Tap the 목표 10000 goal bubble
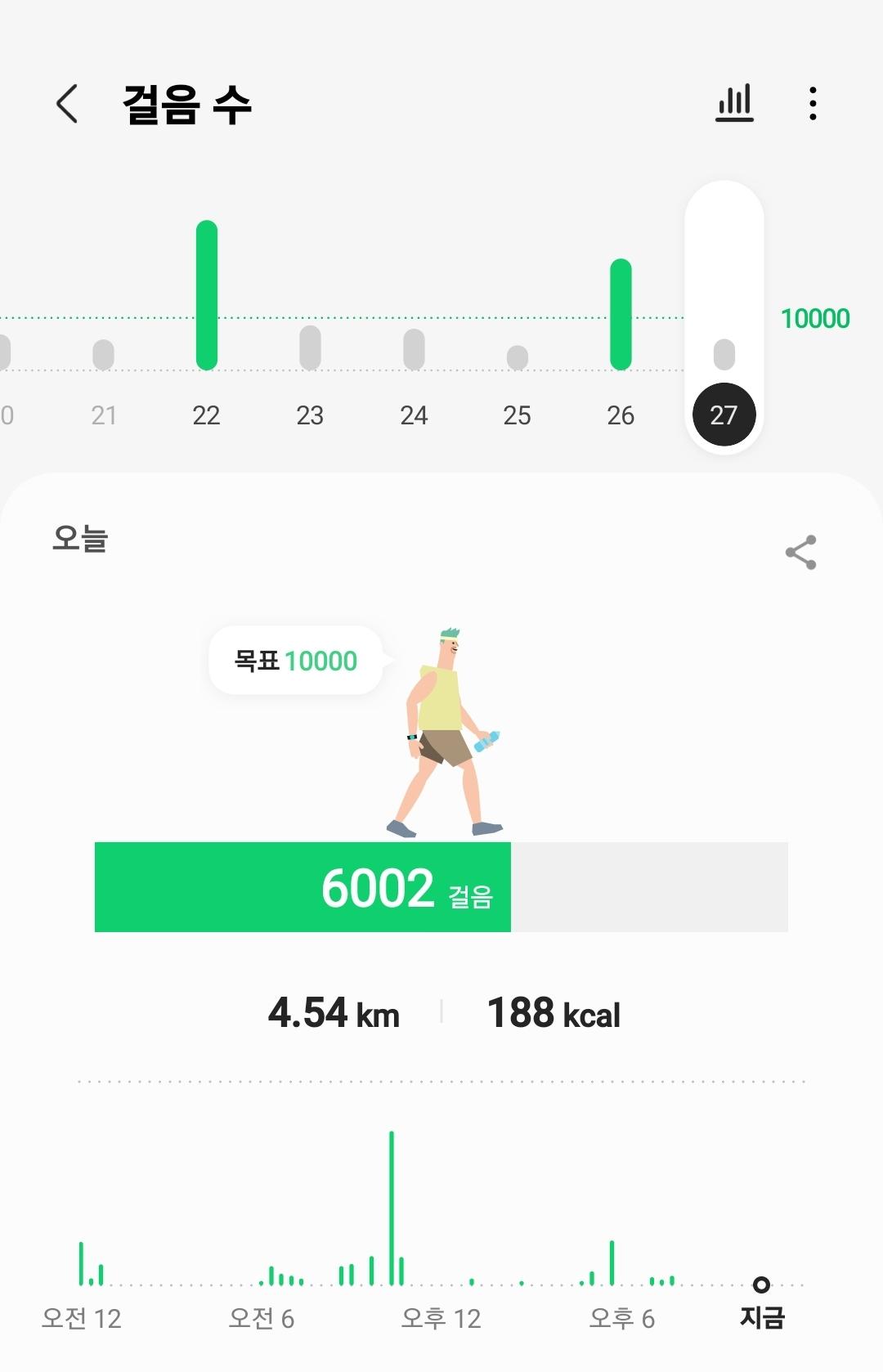This screenshot has height=1372, width=883. tap(296, 661)
